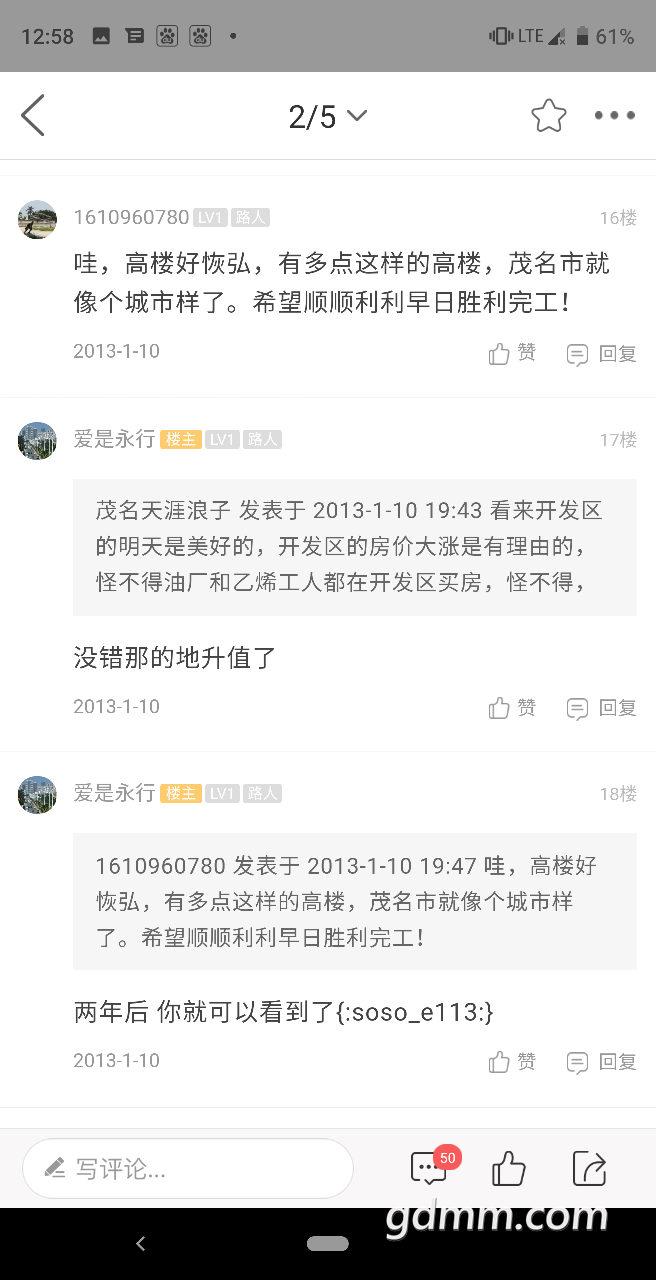Open 爱是永行's avatar on 17楼
The width and height of the screenshot is (656, 1280).
[37, 440]
